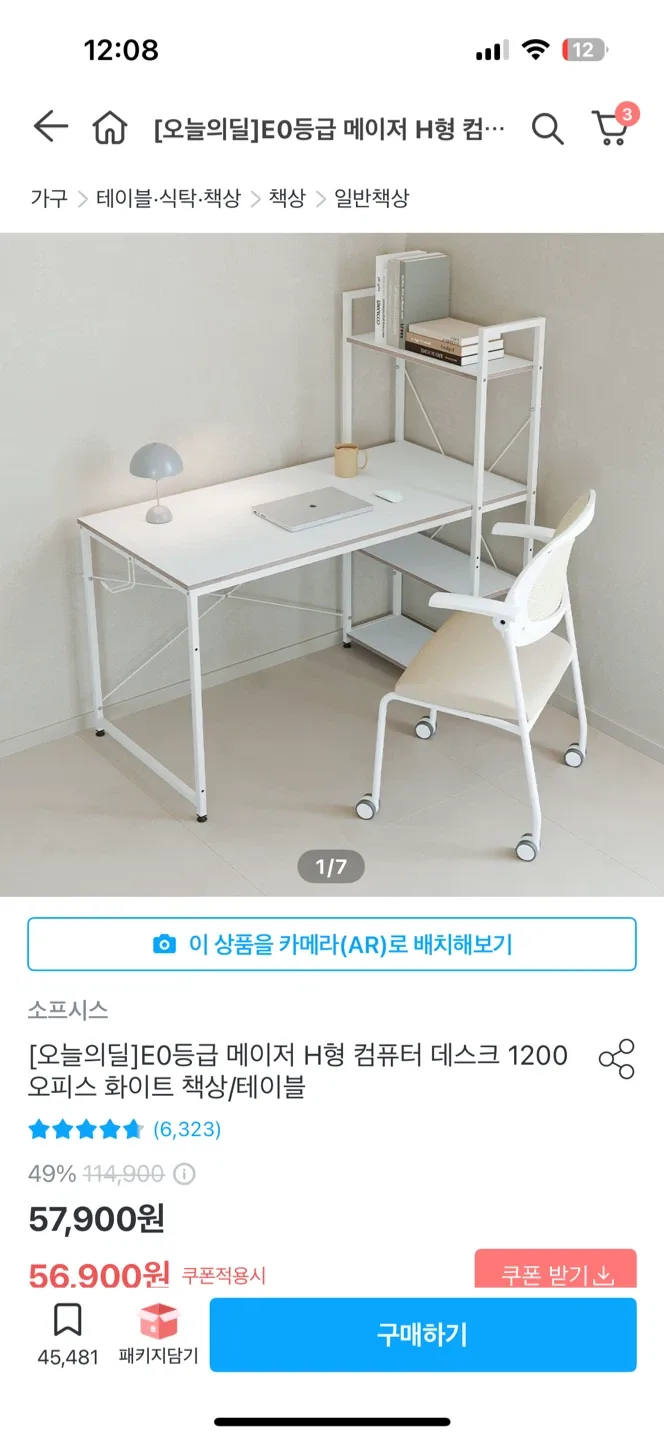Open the 일반책상 breadcrumb category

[x=372, y=198]
